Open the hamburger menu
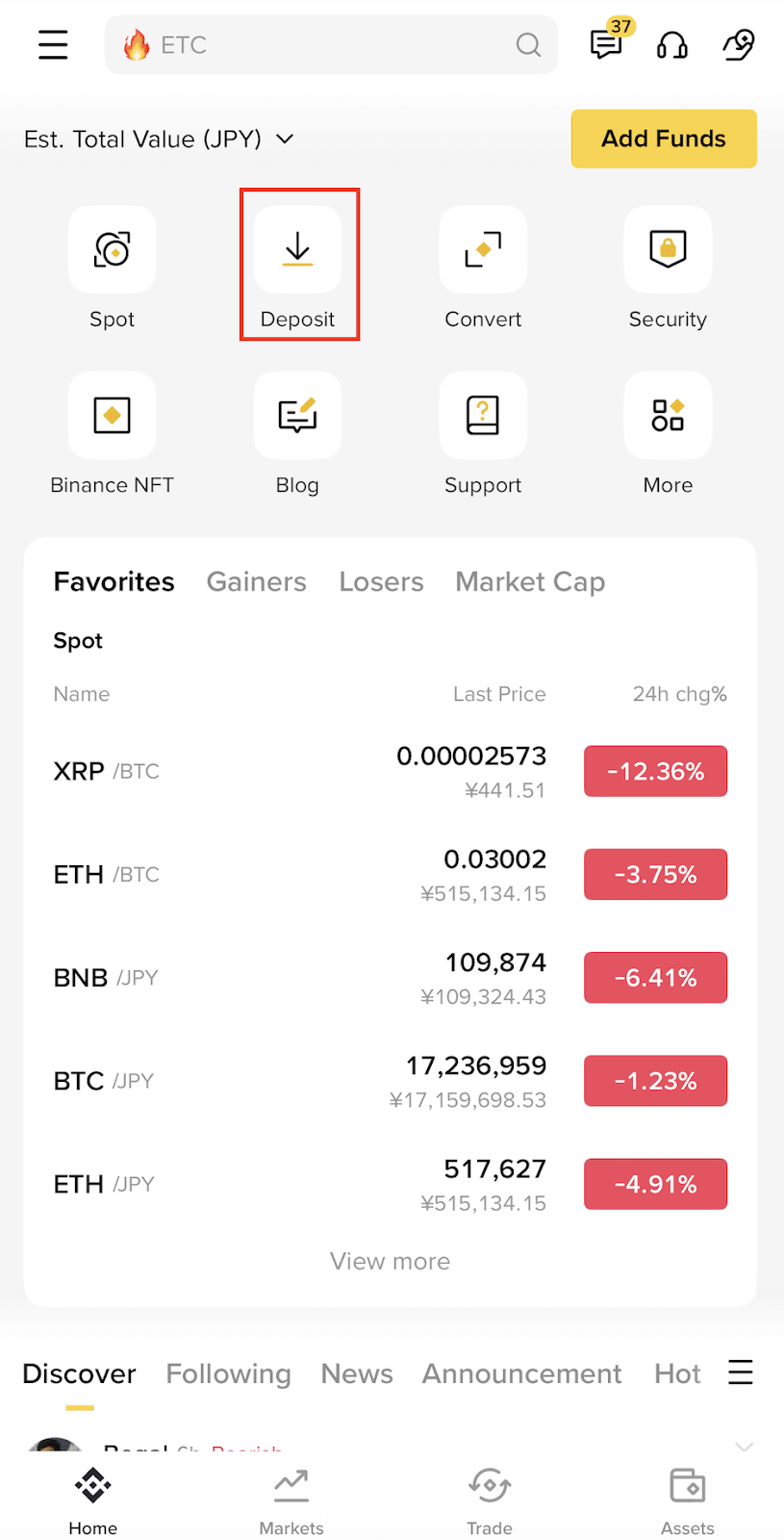 pyautogui.click(x=53, y=44)
